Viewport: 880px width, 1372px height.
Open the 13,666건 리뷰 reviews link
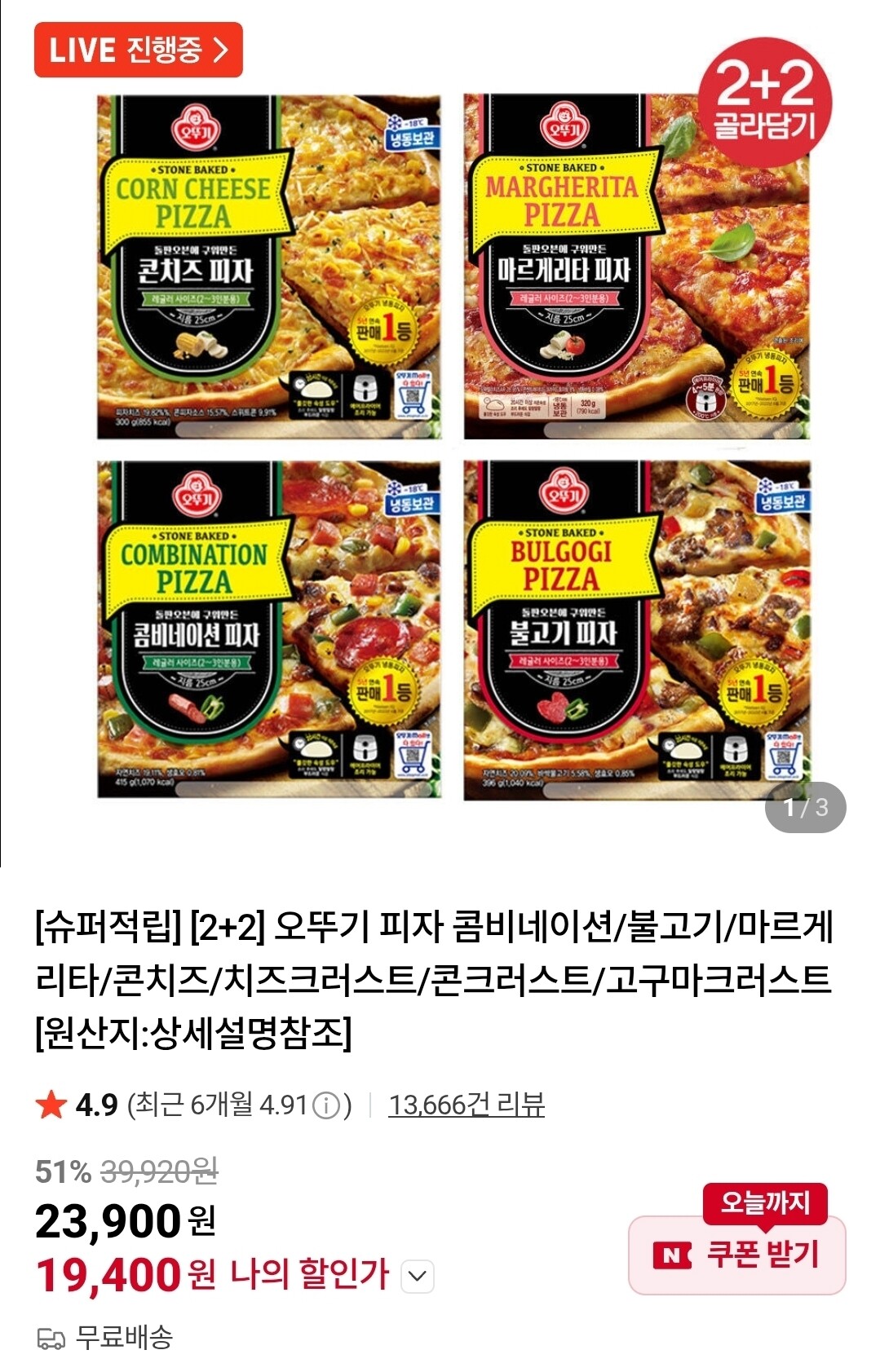click(x=467, y=1105)
